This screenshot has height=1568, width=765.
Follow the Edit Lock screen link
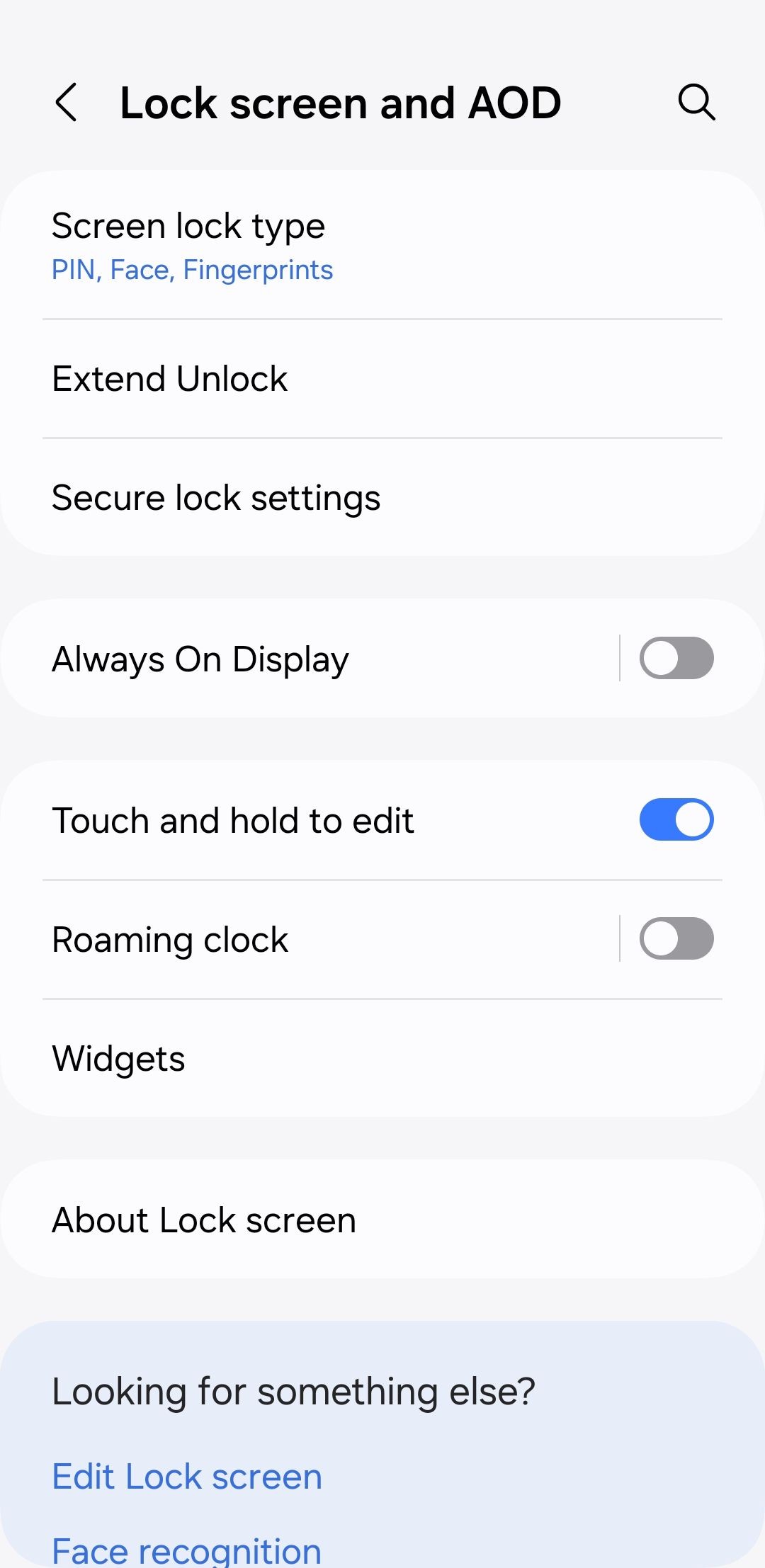(x=187, y=1477)
